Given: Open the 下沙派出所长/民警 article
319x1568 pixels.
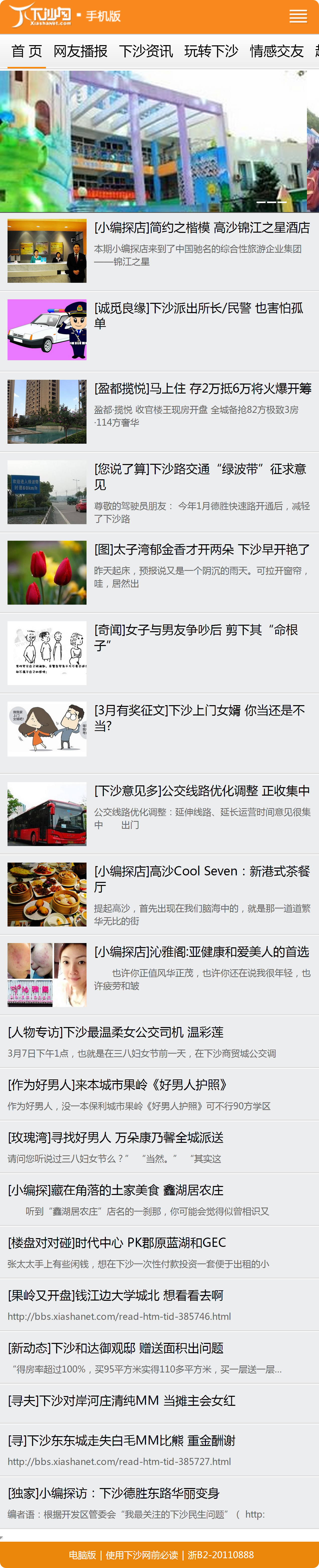Looking at the screenshot, I should [x=198, y=315].
